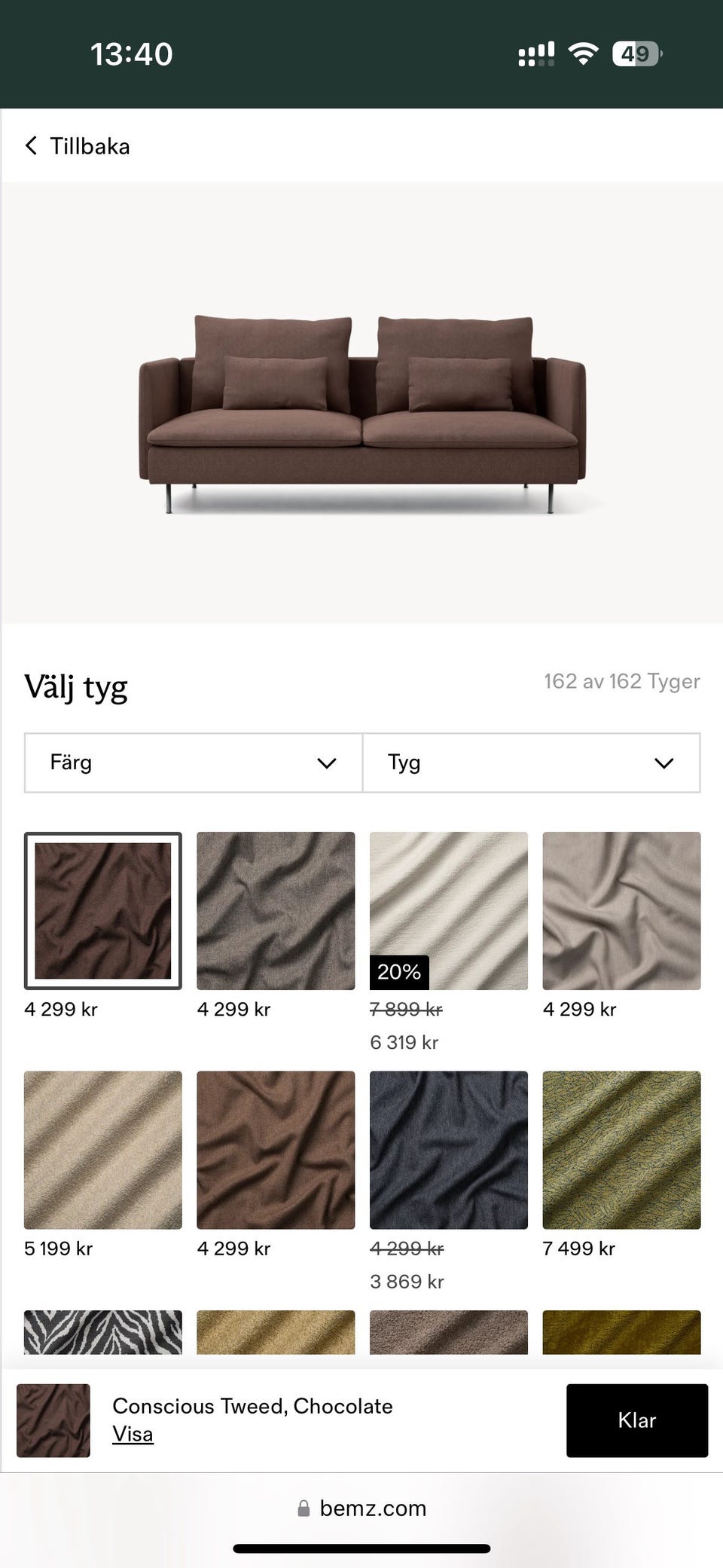Tap the small Chocolate fabric thumbnail near Visa
Viewport: 723px width, 1568px height.
52,1420
